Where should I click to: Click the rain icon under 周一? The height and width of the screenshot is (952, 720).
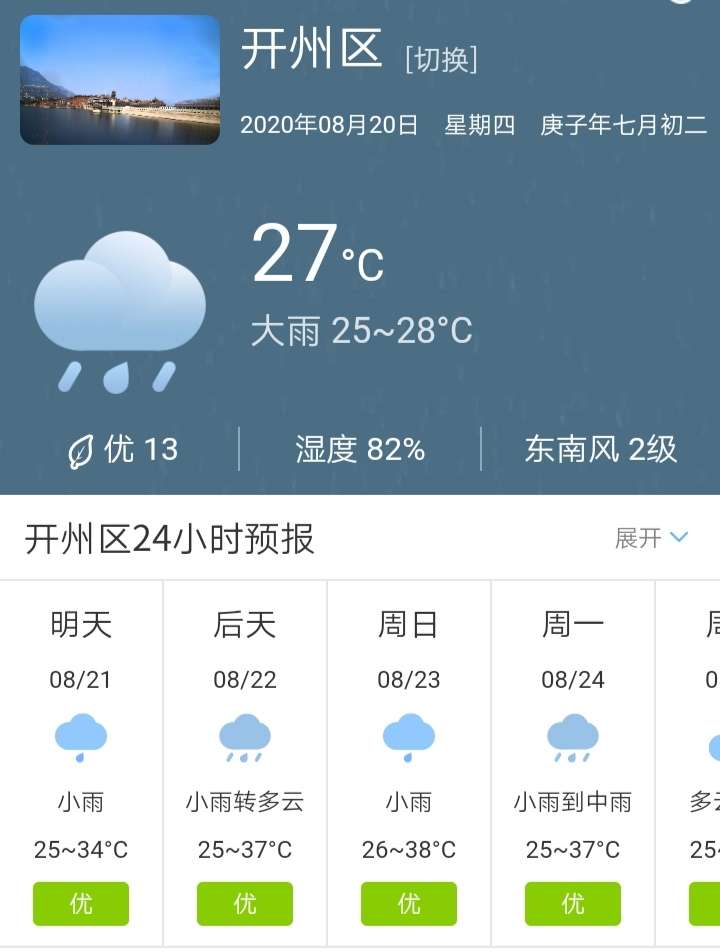click(x=573, y=737)
